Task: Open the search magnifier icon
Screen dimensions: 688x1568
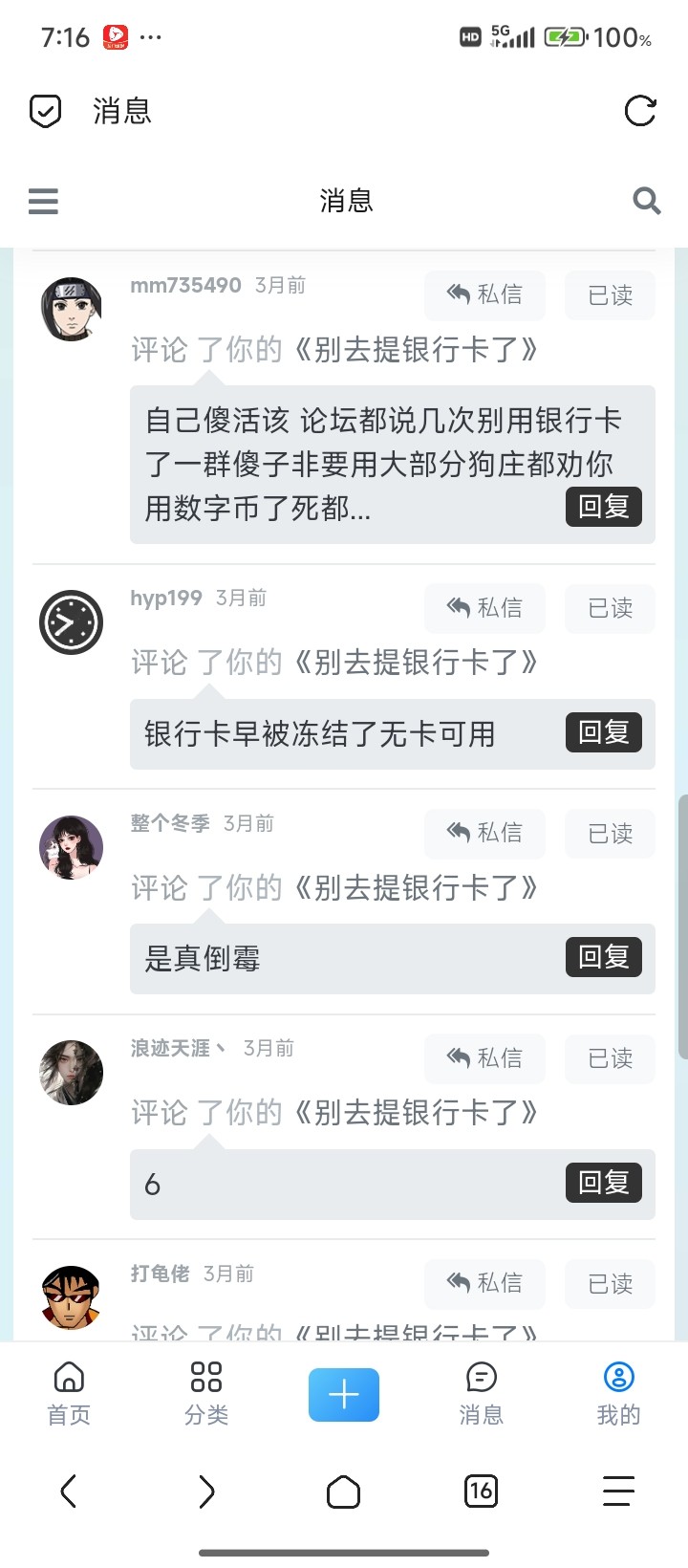Action: [x=646, y=201]
